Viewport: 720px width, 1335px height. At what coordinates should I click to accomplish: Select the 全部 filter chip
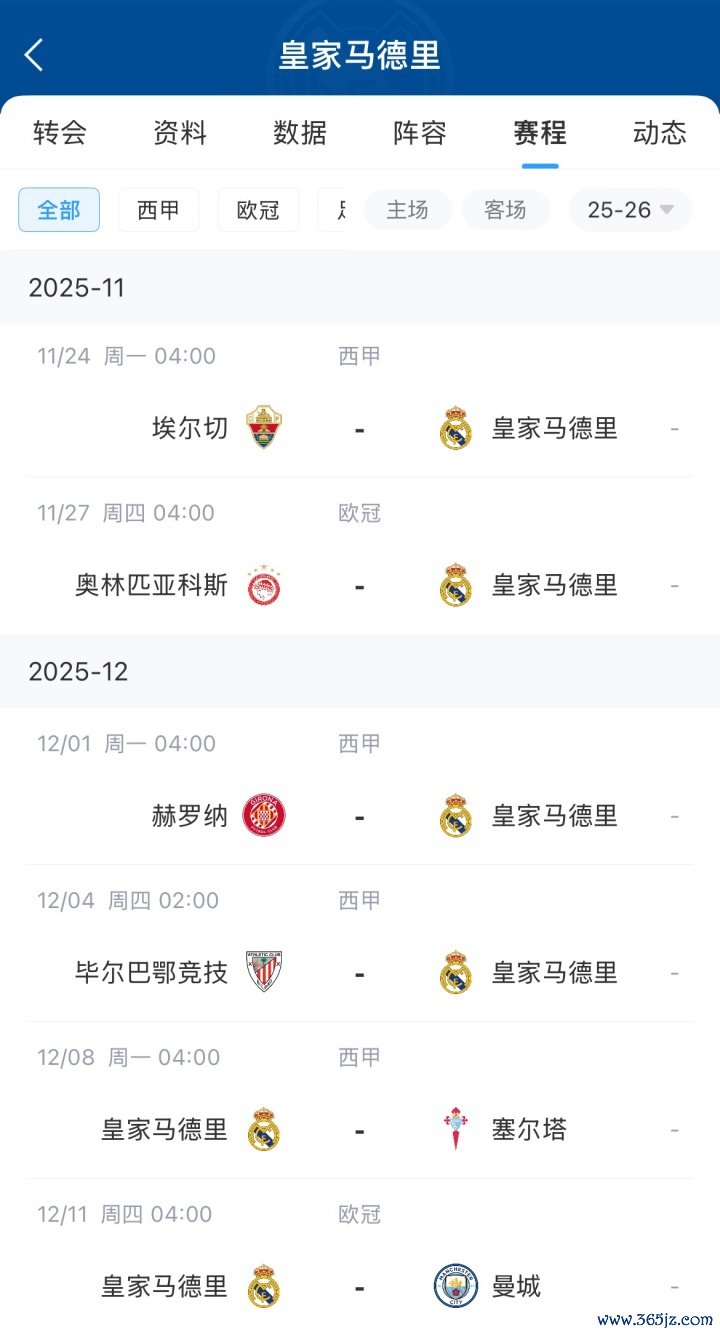(59, 210)
